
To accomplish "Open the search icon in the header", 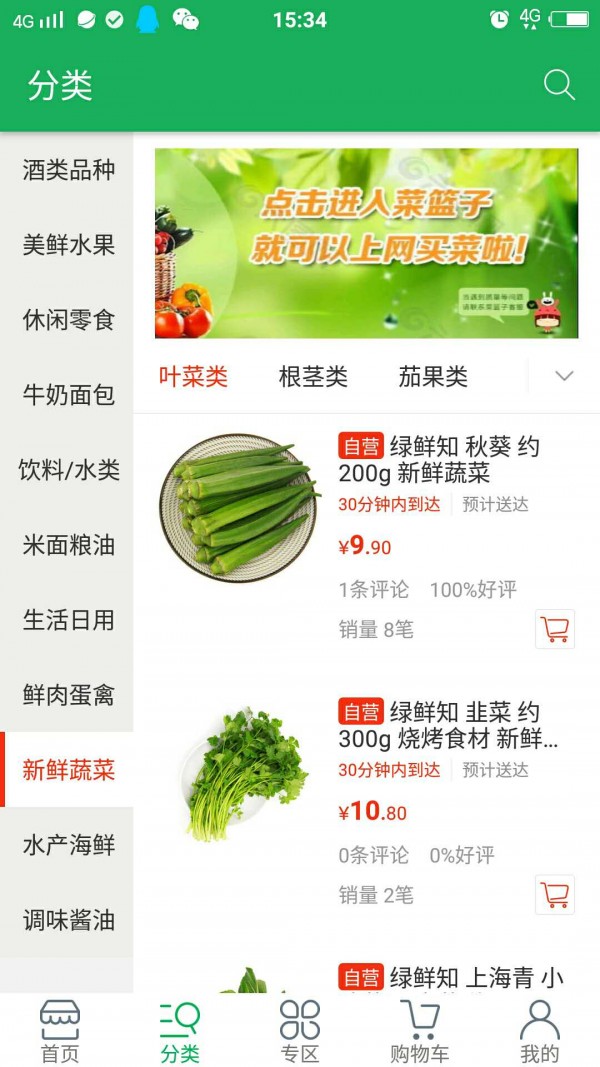I will pyautogui.click(x=559, y=85).
